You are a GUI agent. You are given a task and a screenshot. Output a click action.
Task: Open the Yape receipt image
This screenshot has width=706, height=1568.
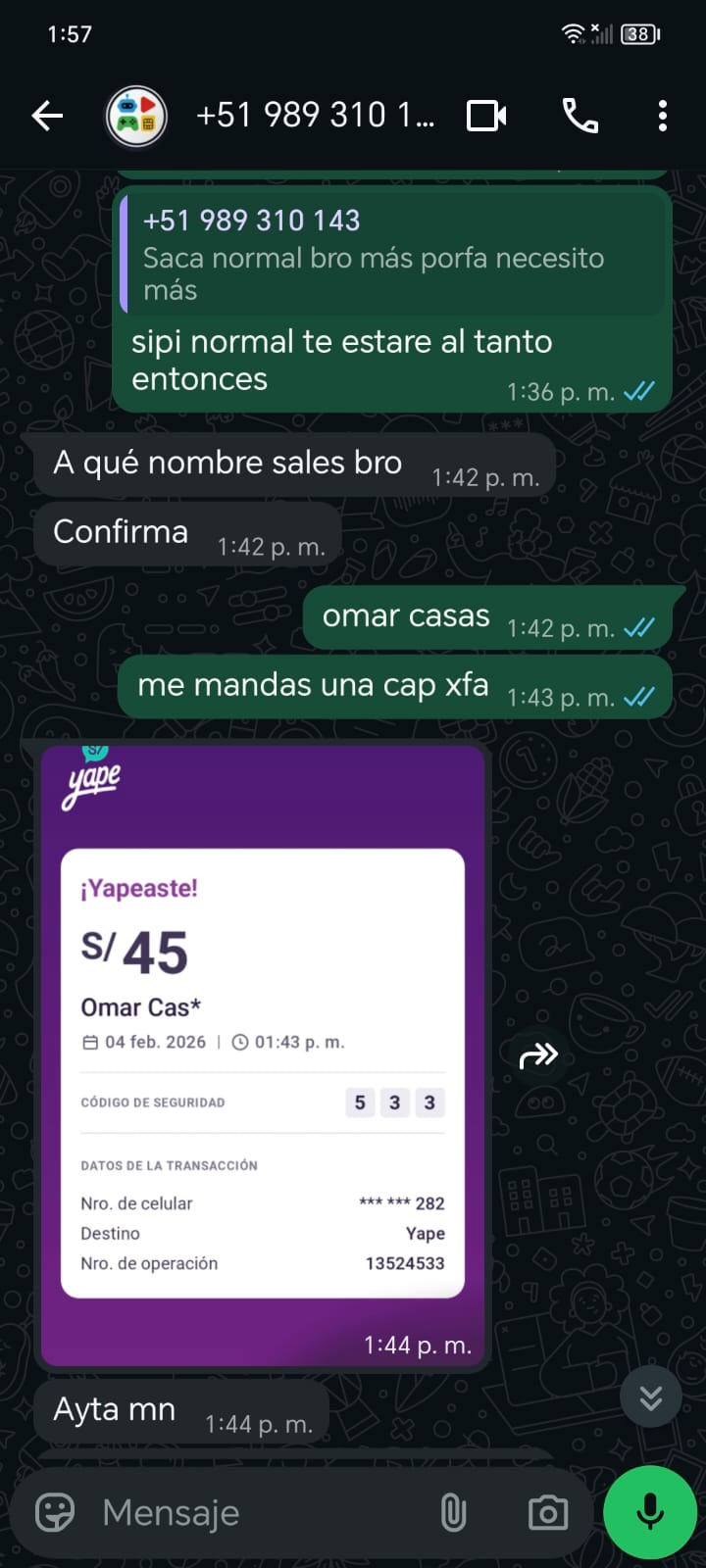[x=263, y=1054]
